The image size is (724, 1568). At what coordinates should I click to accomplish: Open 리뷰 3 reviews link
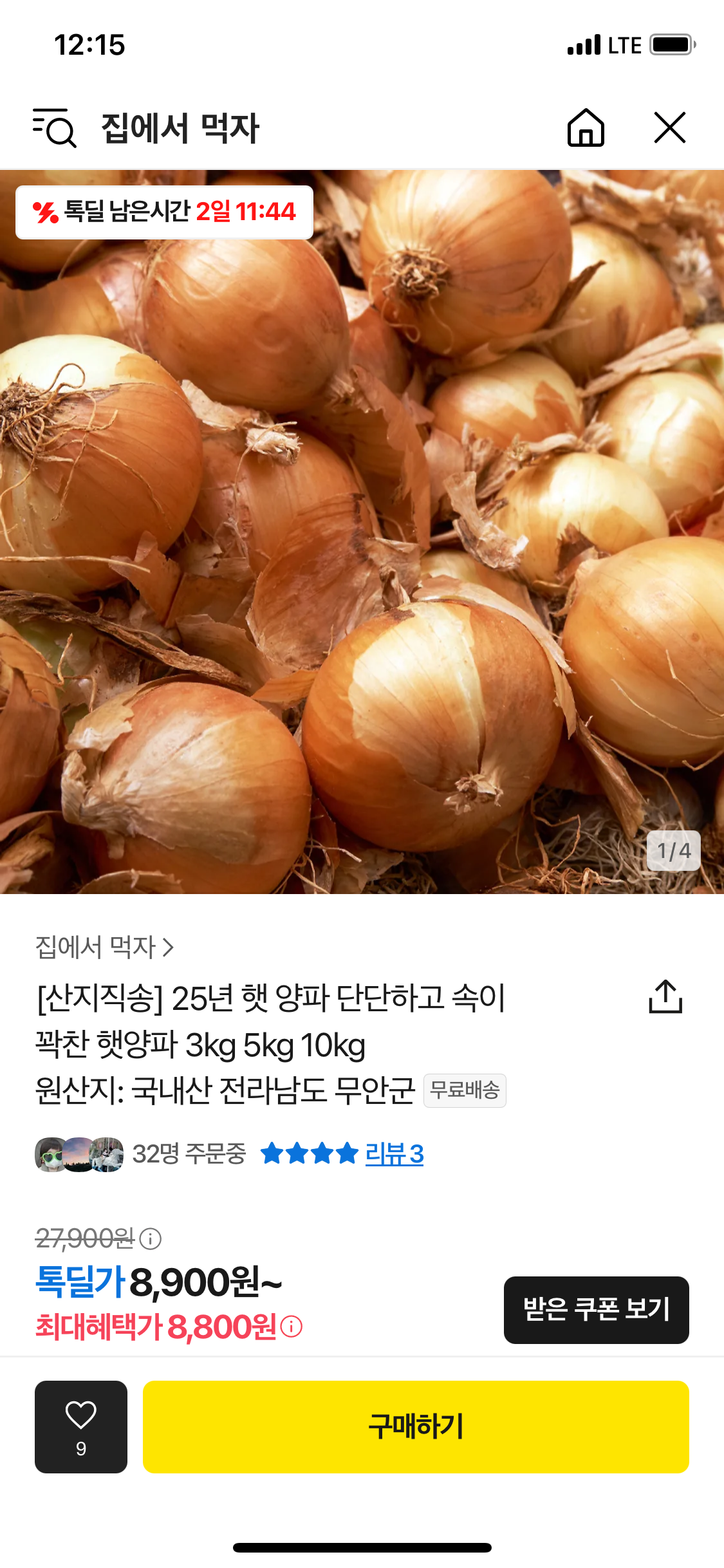tap(394, 1154)
